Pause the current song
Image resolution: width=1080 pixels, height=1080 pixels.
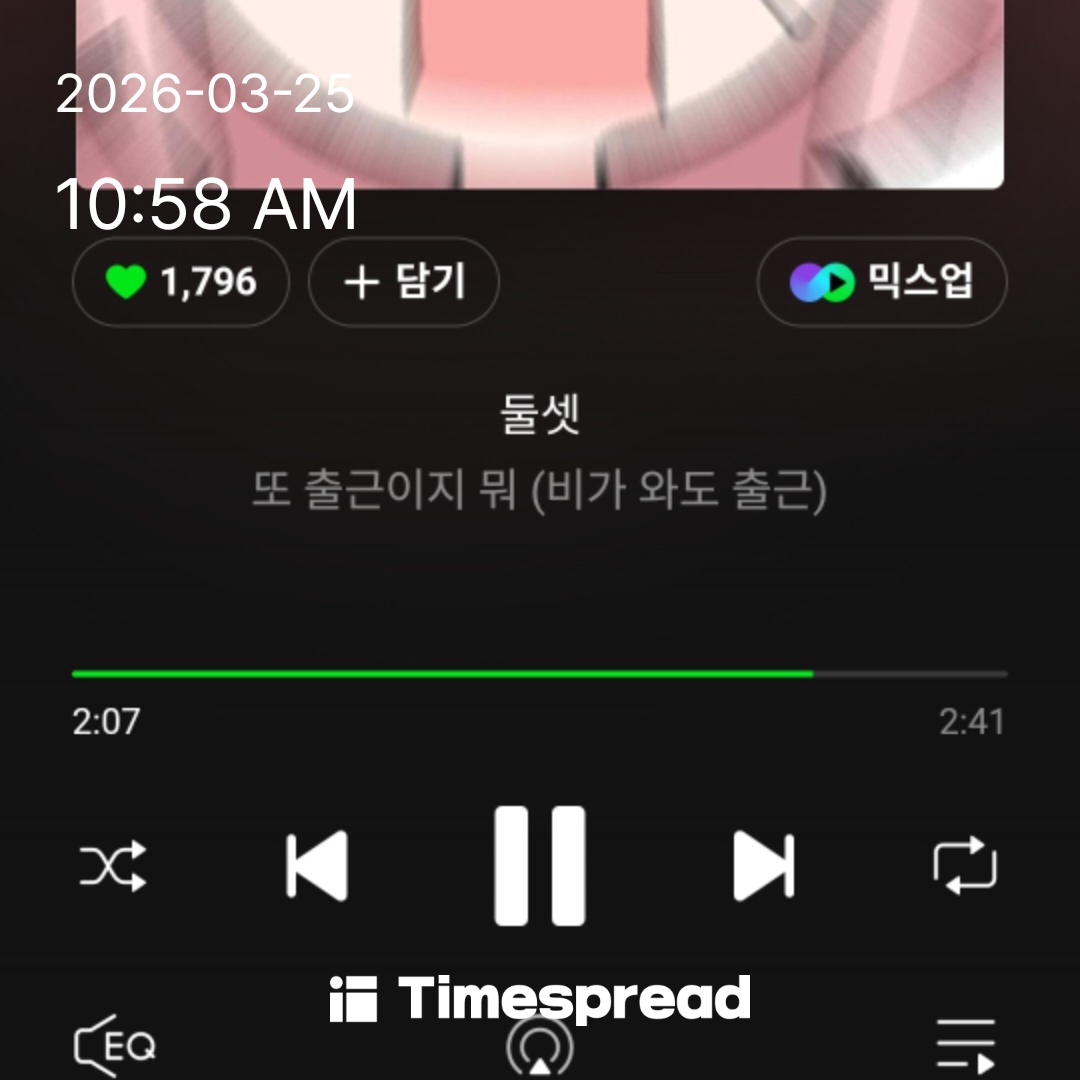(x=540, y=865)
